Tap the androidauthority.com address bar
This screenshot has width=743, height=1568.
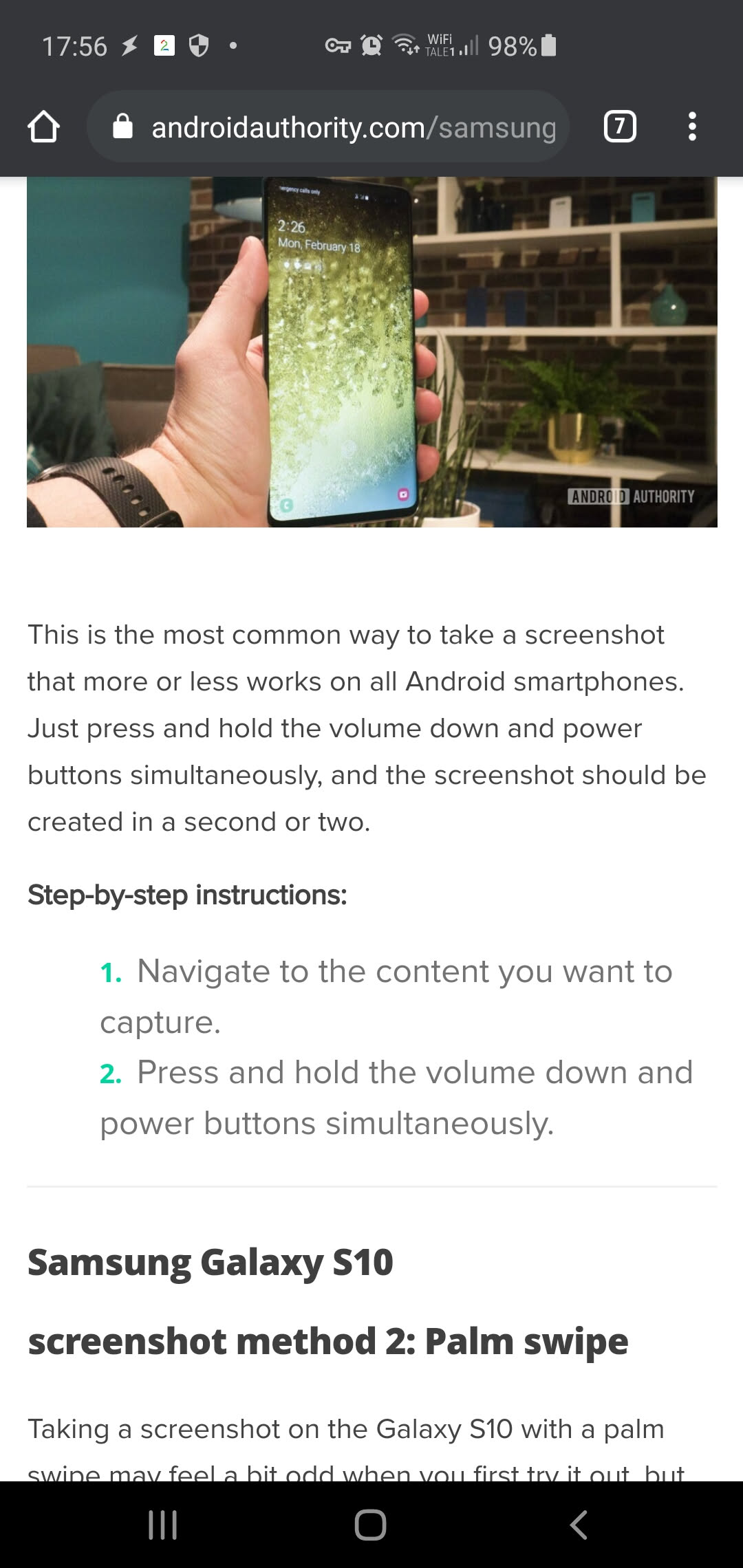click(328, 127)
